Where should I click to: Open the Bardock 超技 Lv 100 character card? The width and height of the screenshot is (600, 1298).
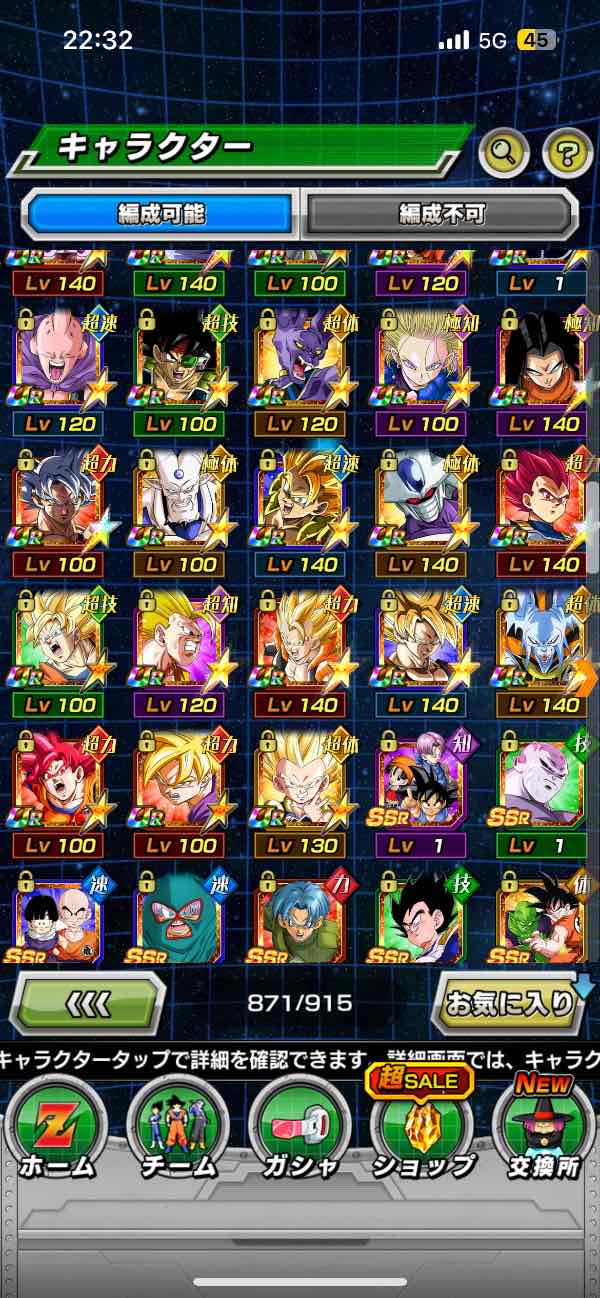[x=180, y=358]
